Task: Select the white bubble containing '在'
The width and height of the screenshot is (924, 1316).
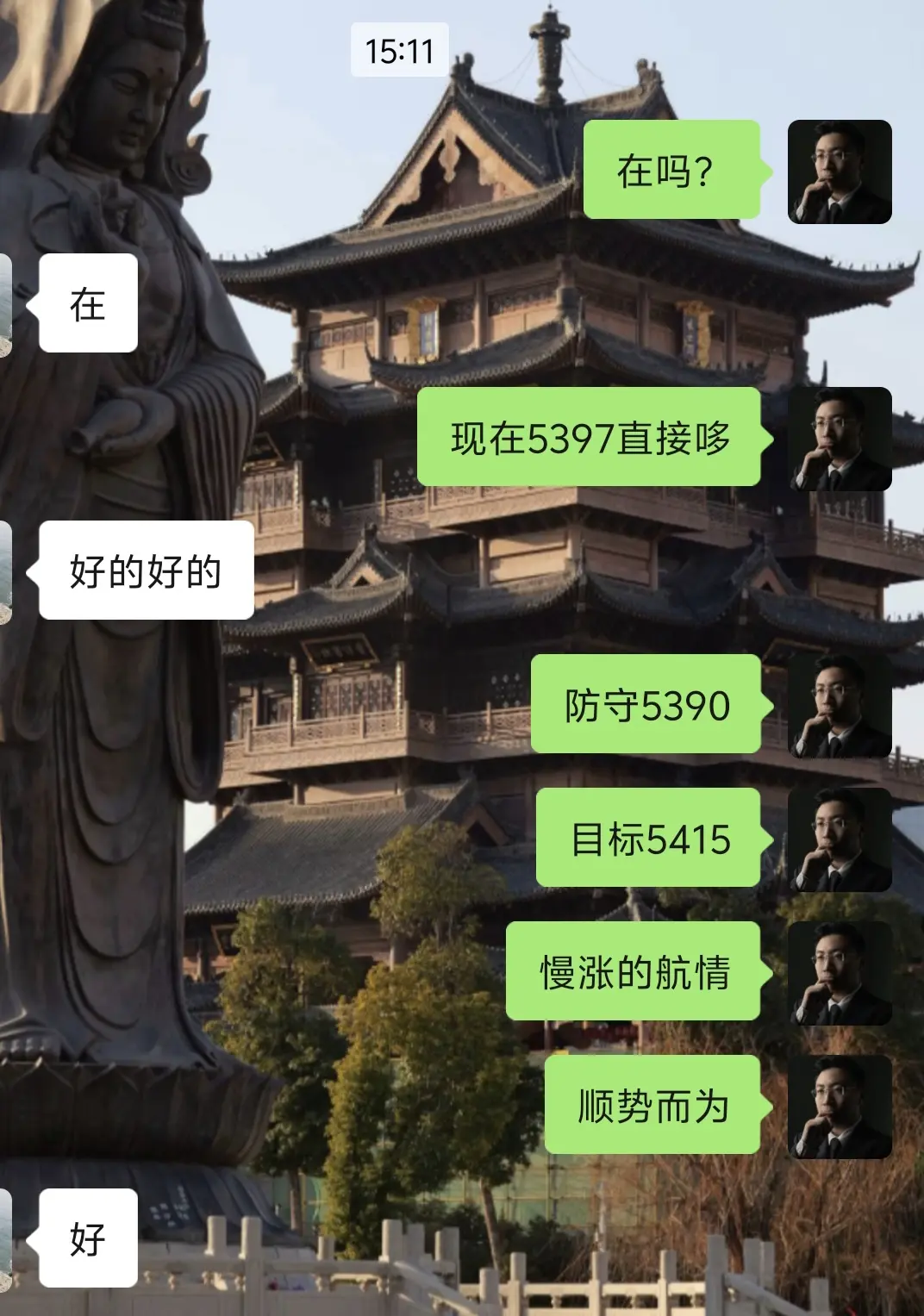Action: [86, 302]
